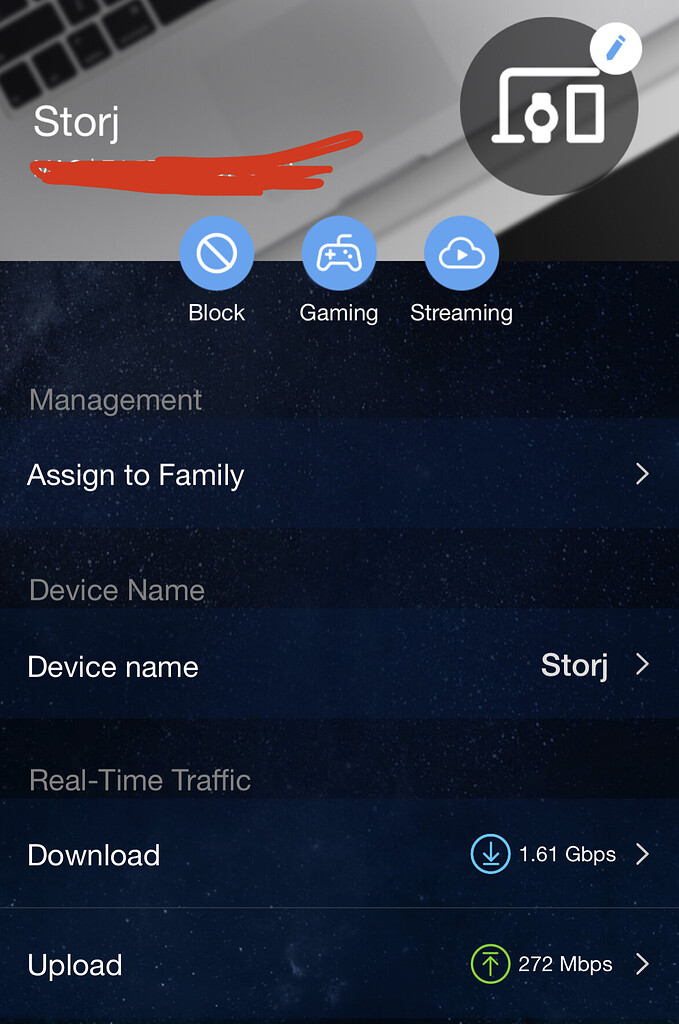Enable Streaming mode for this device
The height and width of the screenshot is (1024, 679).
461,254
